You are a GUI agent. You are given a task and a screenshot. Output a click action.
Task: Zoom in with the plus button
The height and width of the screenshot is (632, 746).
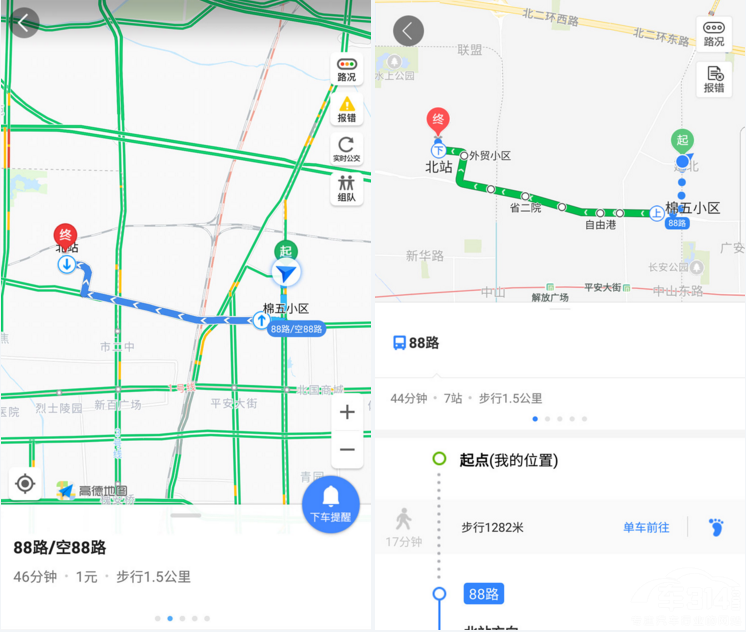[346, 412]
